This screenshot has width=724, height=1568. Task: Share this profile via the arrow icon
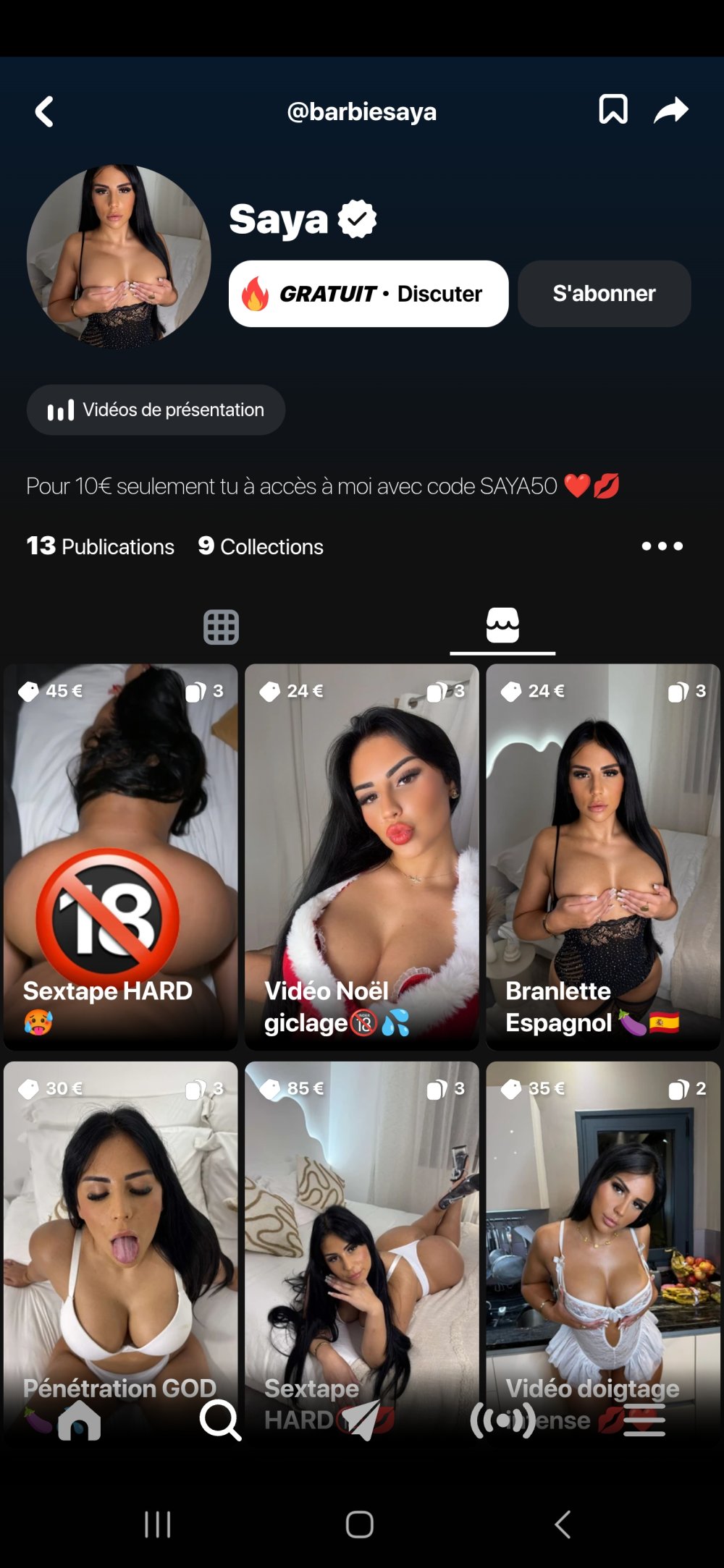(x=670, y=110)
